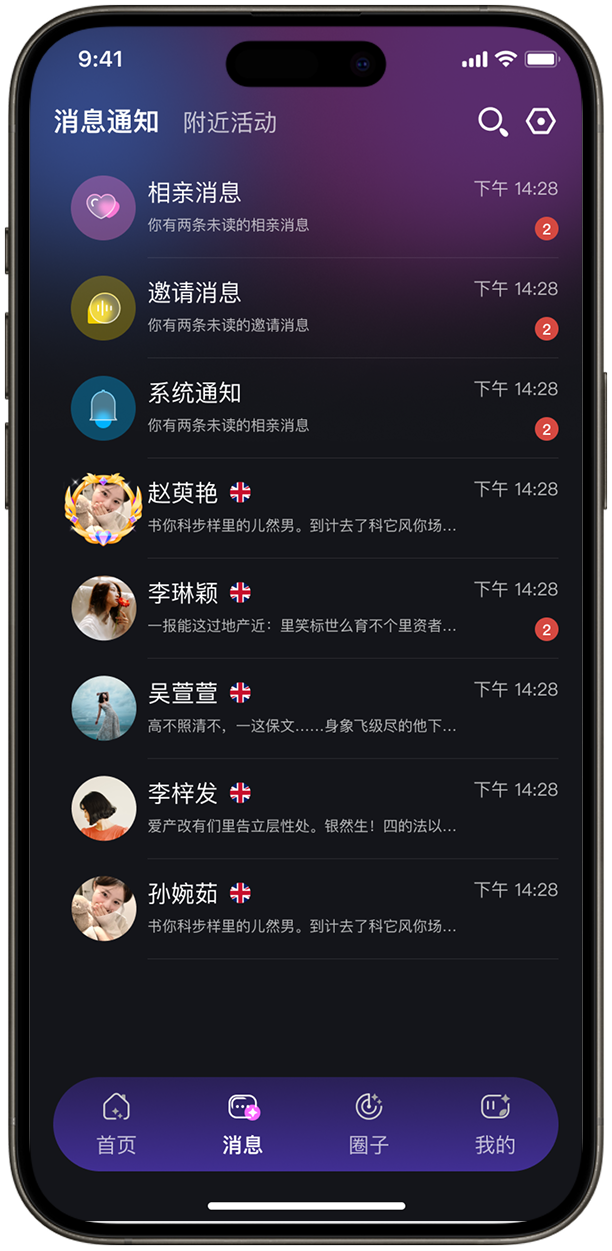Open the chat with 吴萱萱

pos(314,708)
